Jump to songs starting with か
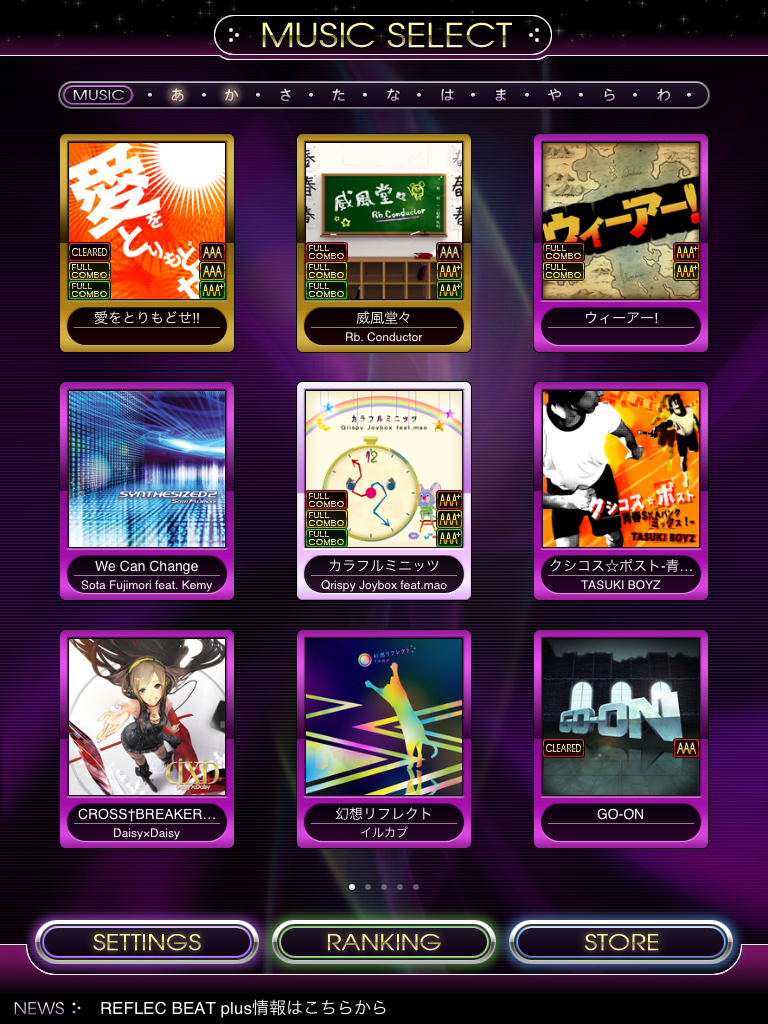The image size is (768, 1024). tap(232, 95)
